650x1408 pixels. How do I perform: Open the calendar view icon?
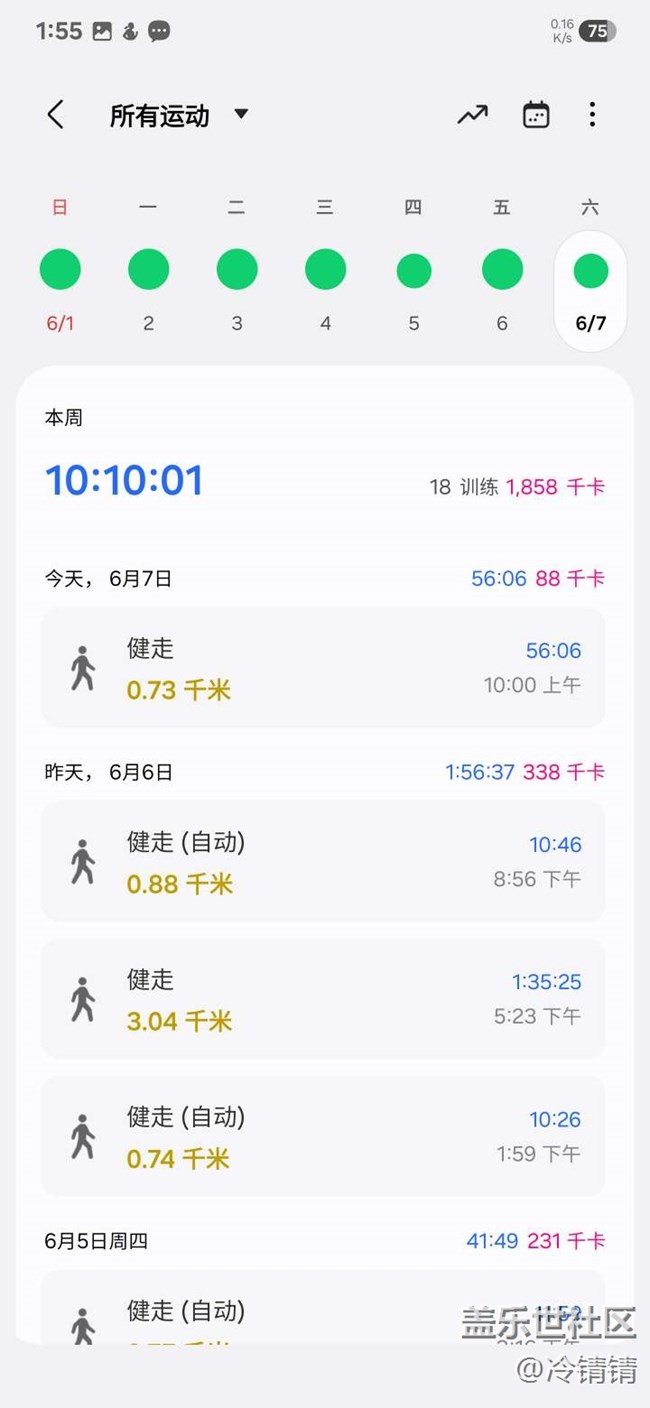[x=536, y=115]
